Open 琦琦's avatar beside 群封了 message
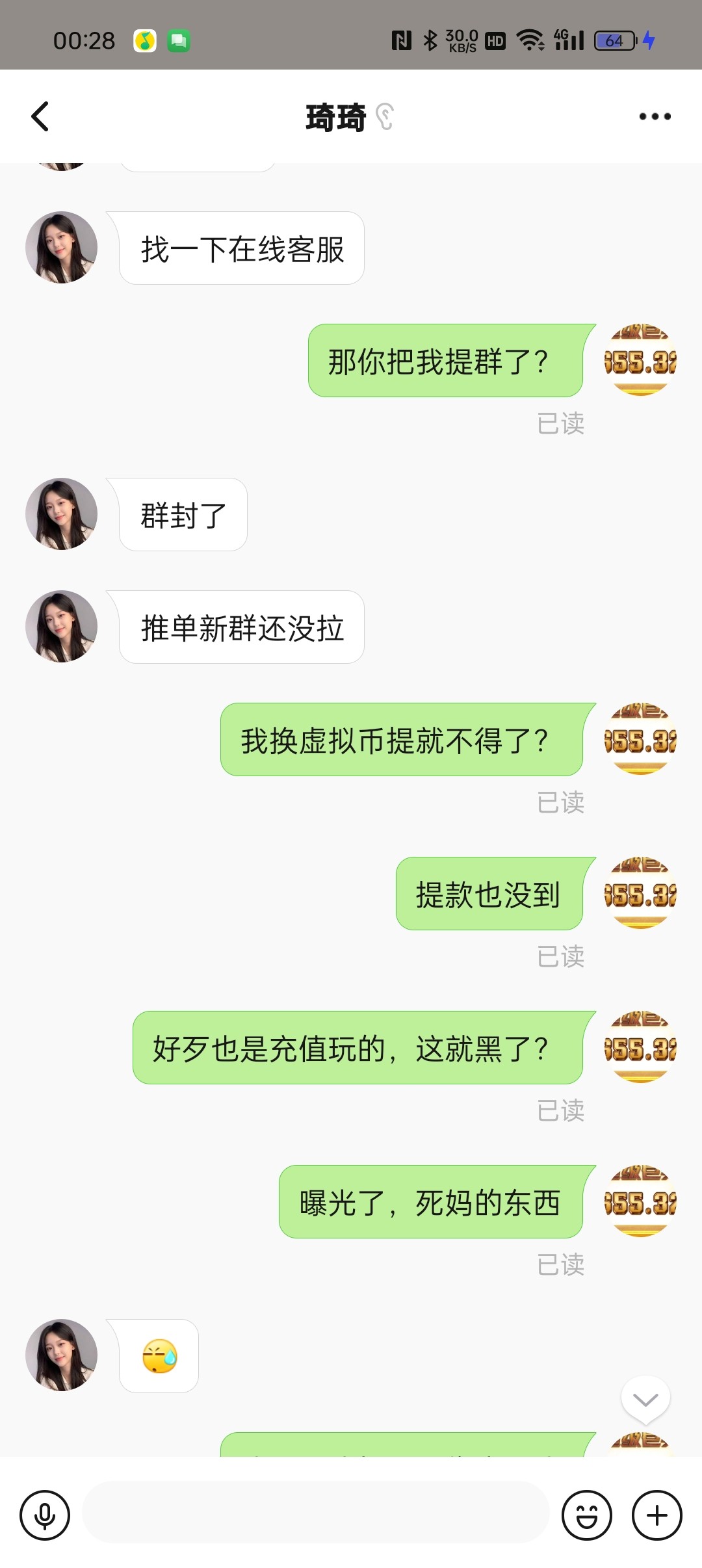Screen dimensions: 702x1568 point(60,514)
